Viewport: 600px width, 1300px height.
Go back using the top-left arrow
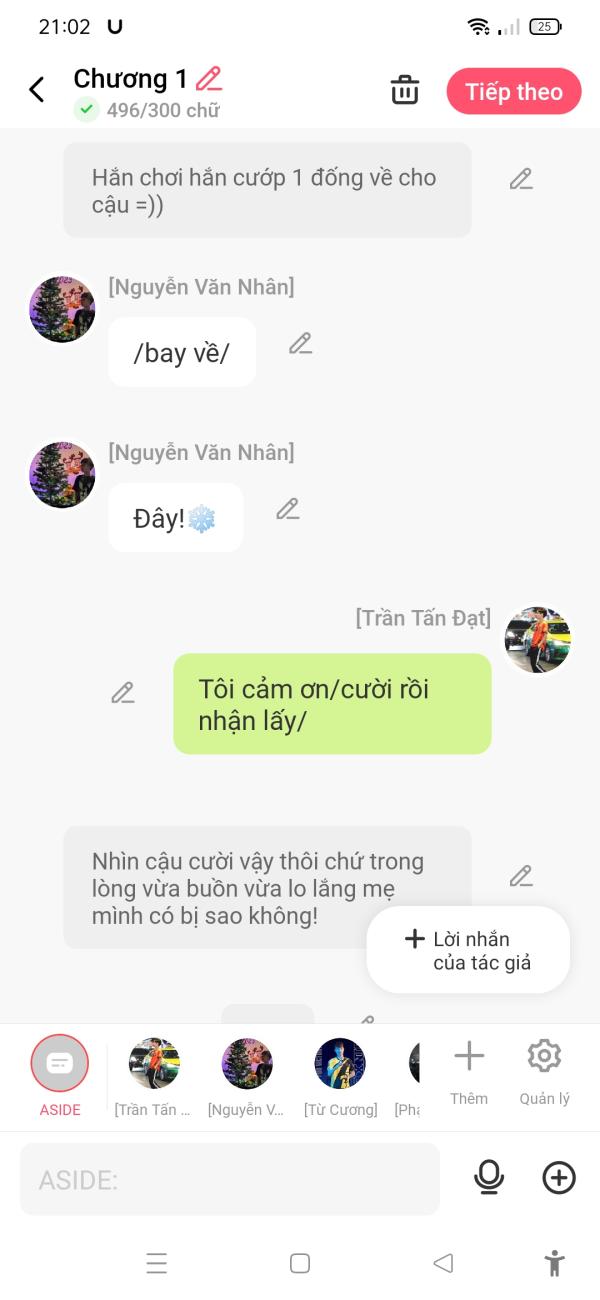(37, 90)
